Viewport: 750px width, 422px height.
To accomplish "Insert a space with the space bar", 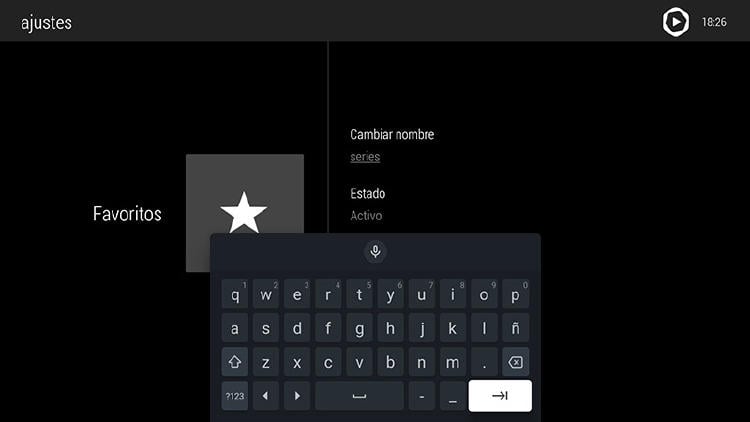I will coord(359,396).
